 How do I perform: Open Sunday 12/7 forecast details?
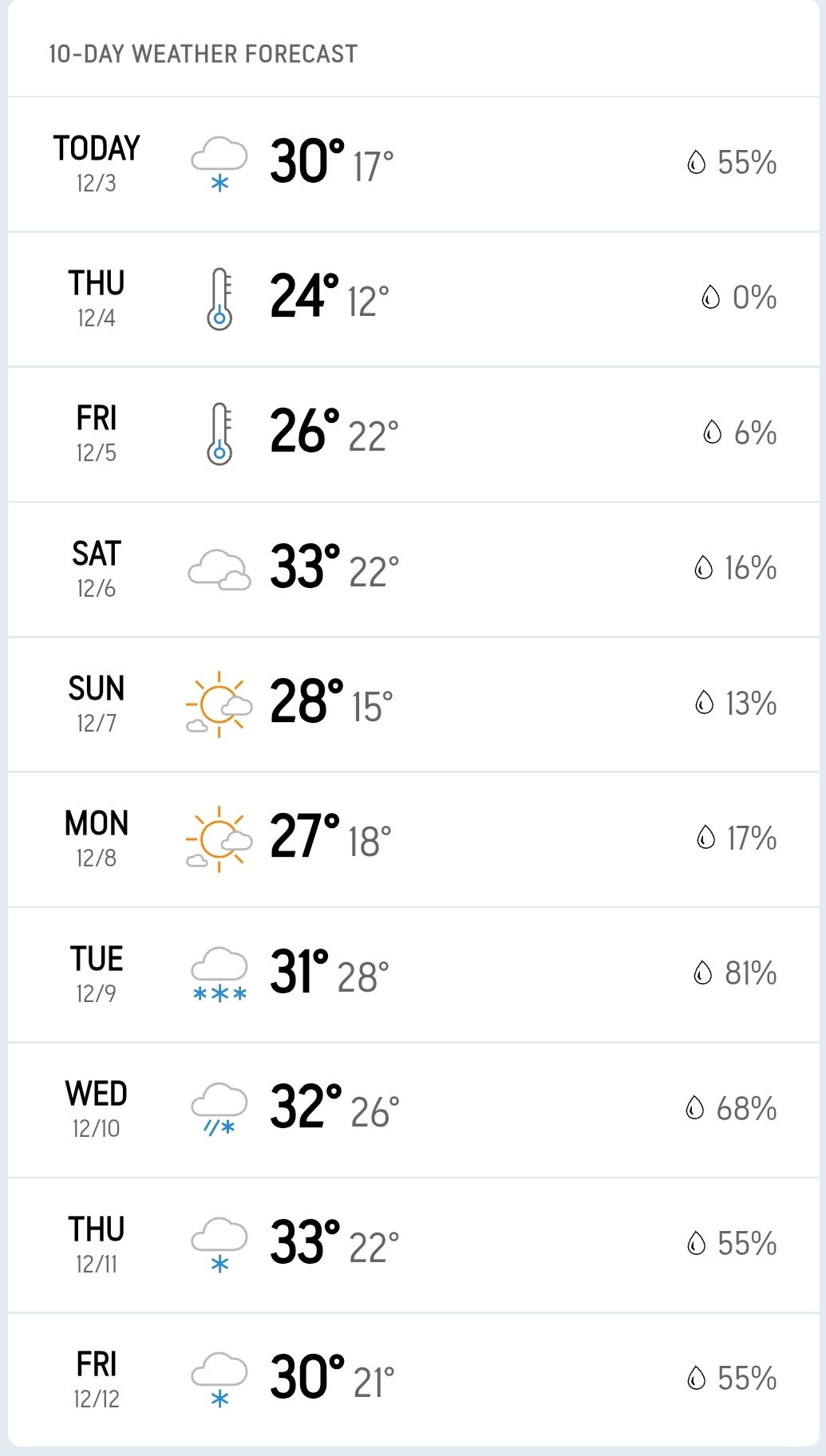pyautogui.click(x=413, y=704)
